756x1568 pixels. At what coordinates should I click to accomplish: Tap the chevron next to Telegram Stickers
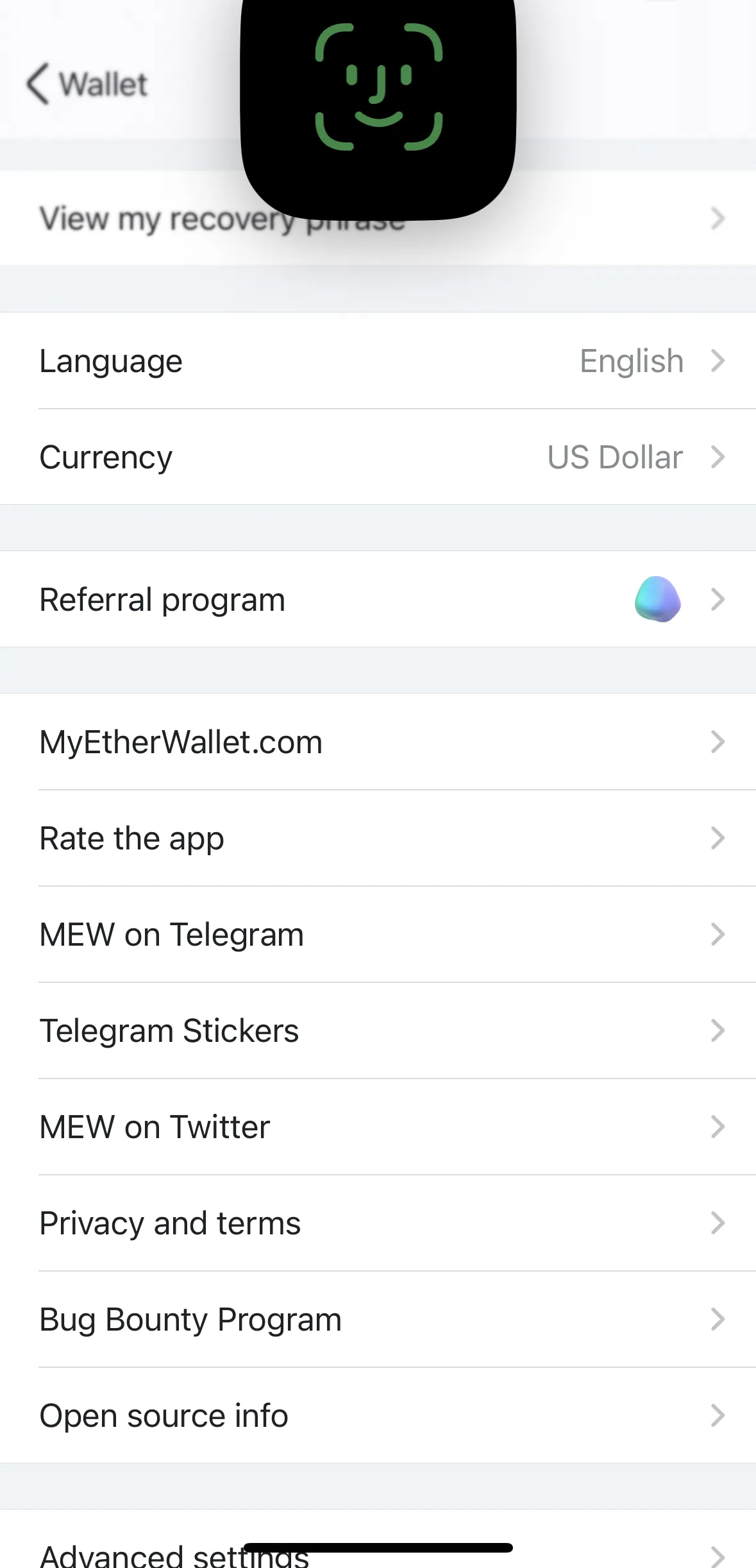717,1030
